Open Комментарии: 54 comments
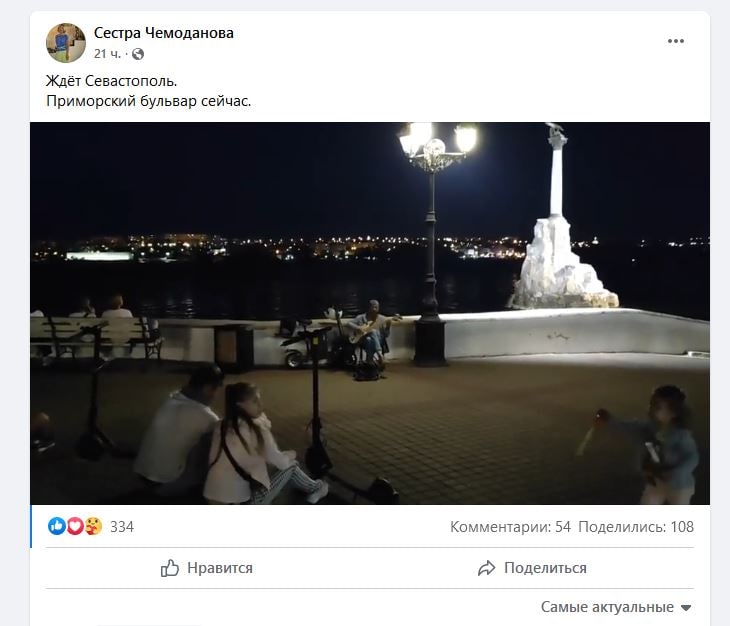 pos(510,526)
